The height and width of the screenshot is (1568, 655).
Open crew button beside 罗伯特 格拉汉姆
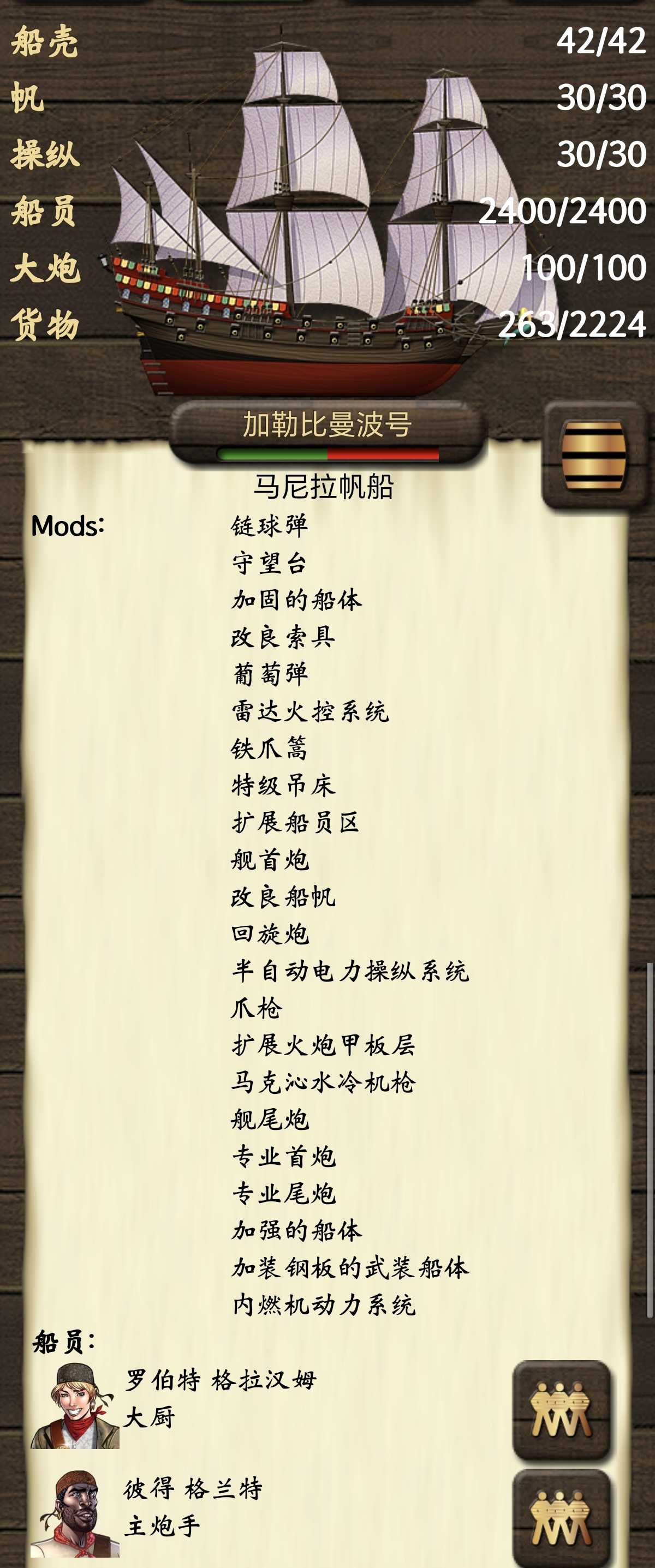(561, 1410)
